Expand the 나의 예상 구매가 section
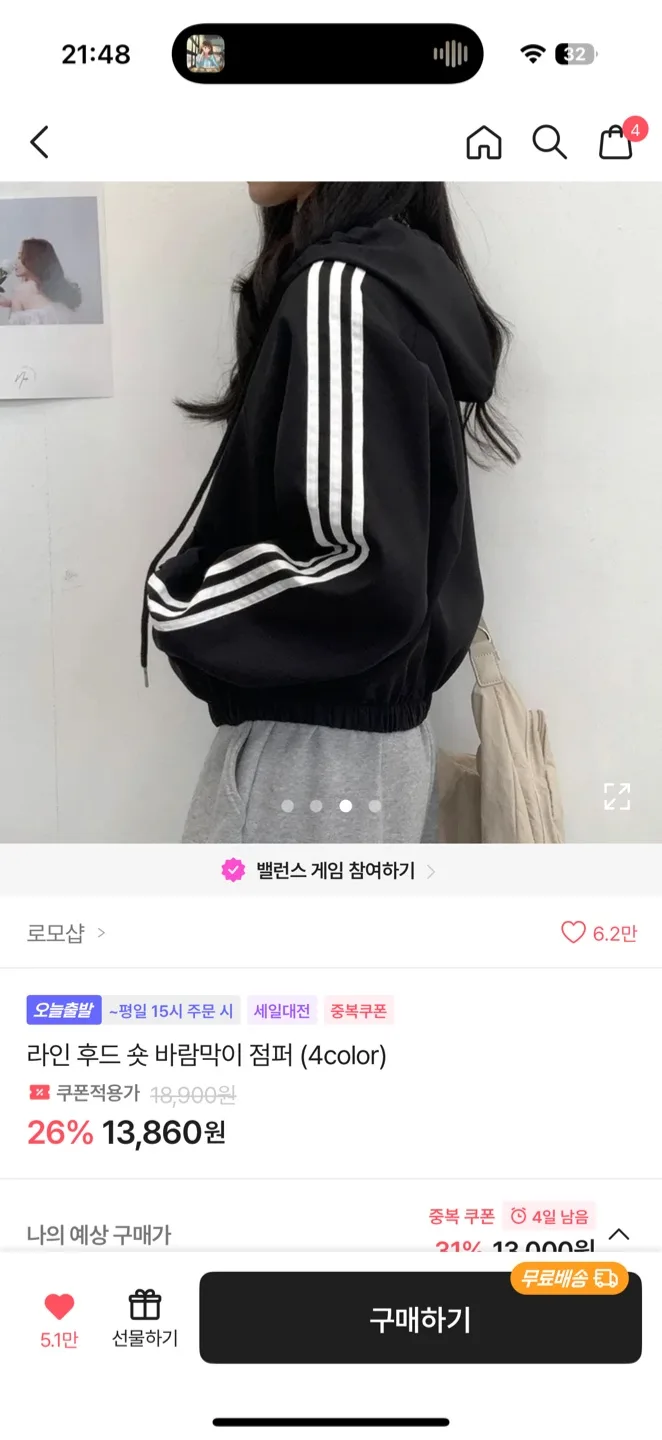This screenshot has width=662, height=1440. [x=619, y=1234]
